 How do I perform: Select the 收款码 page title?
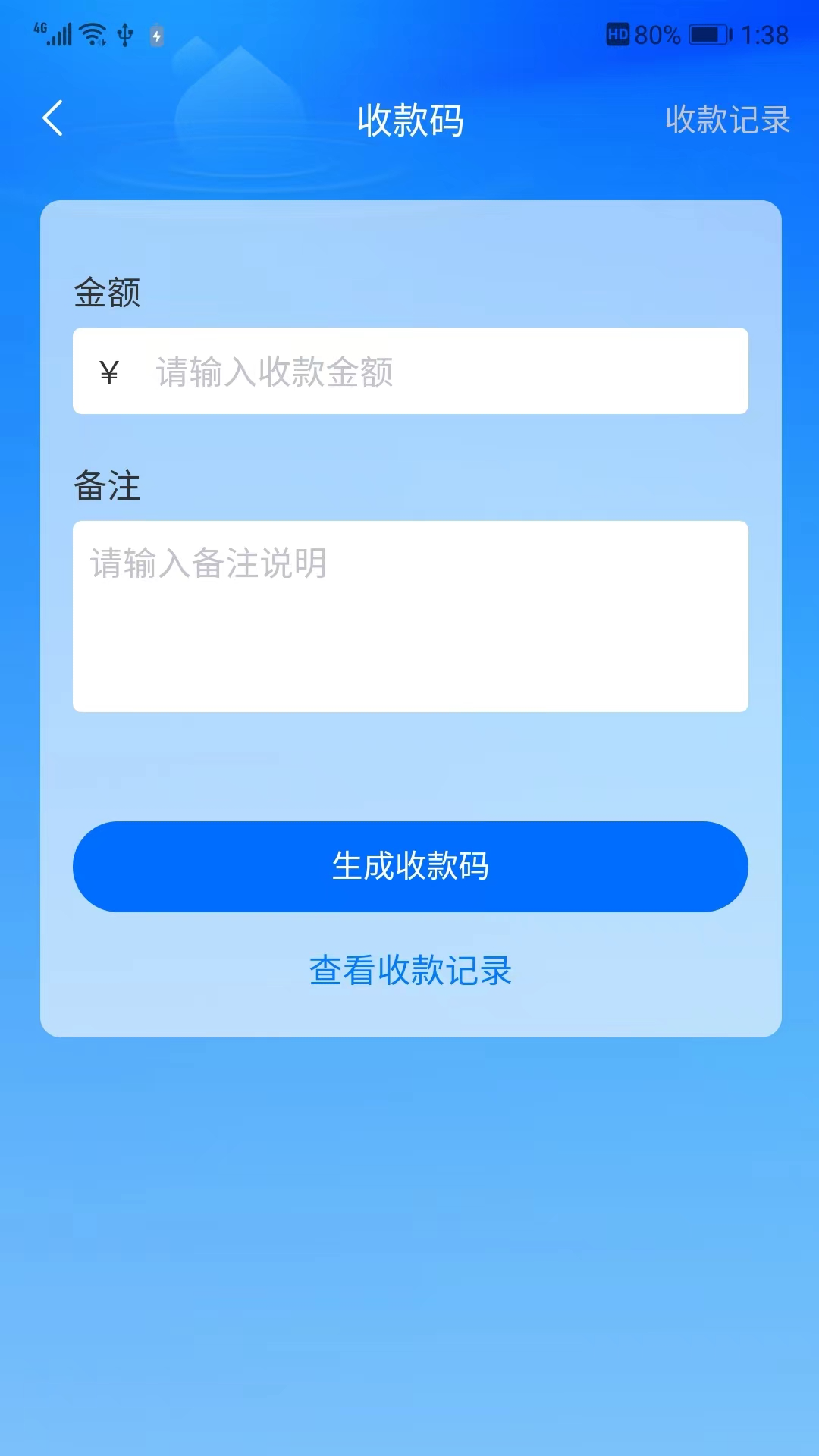point(409,120)
